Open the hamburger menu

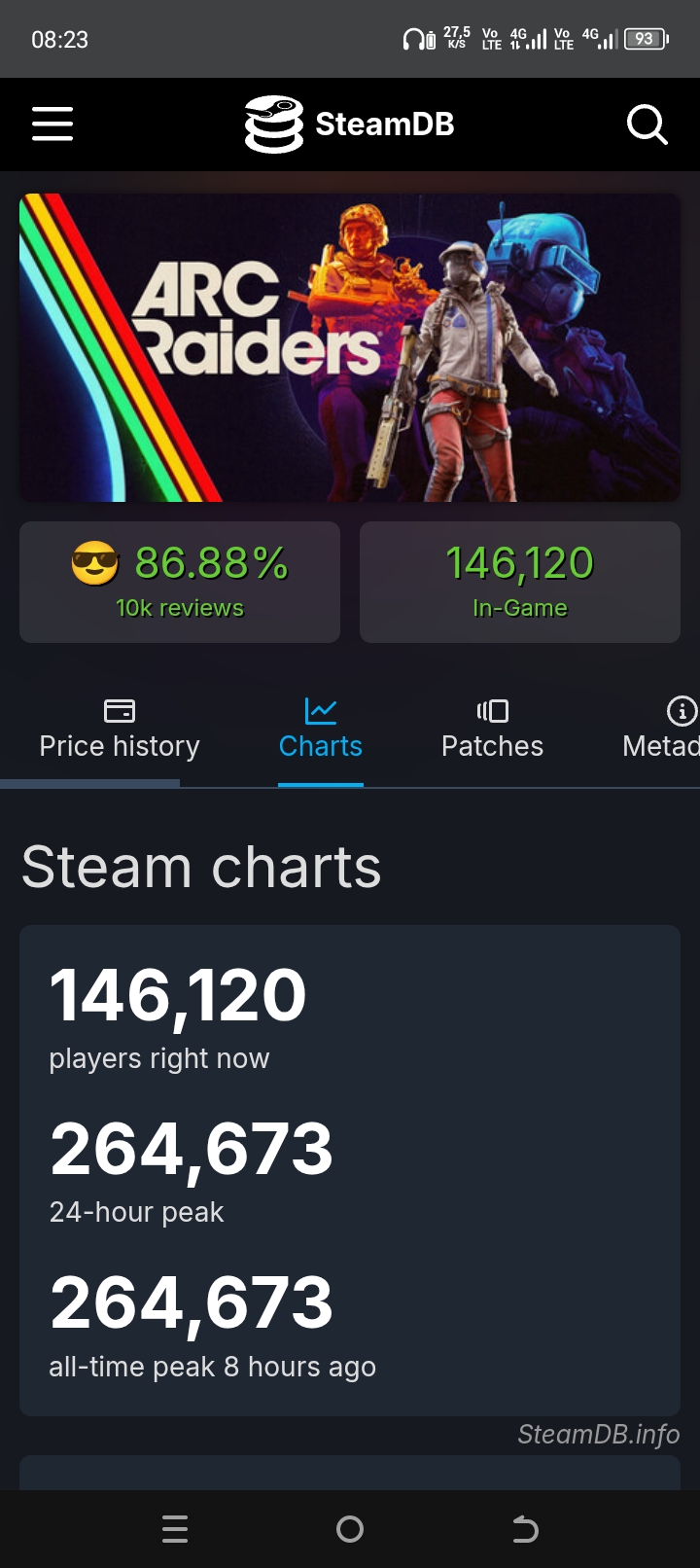(x=52, y=125)
